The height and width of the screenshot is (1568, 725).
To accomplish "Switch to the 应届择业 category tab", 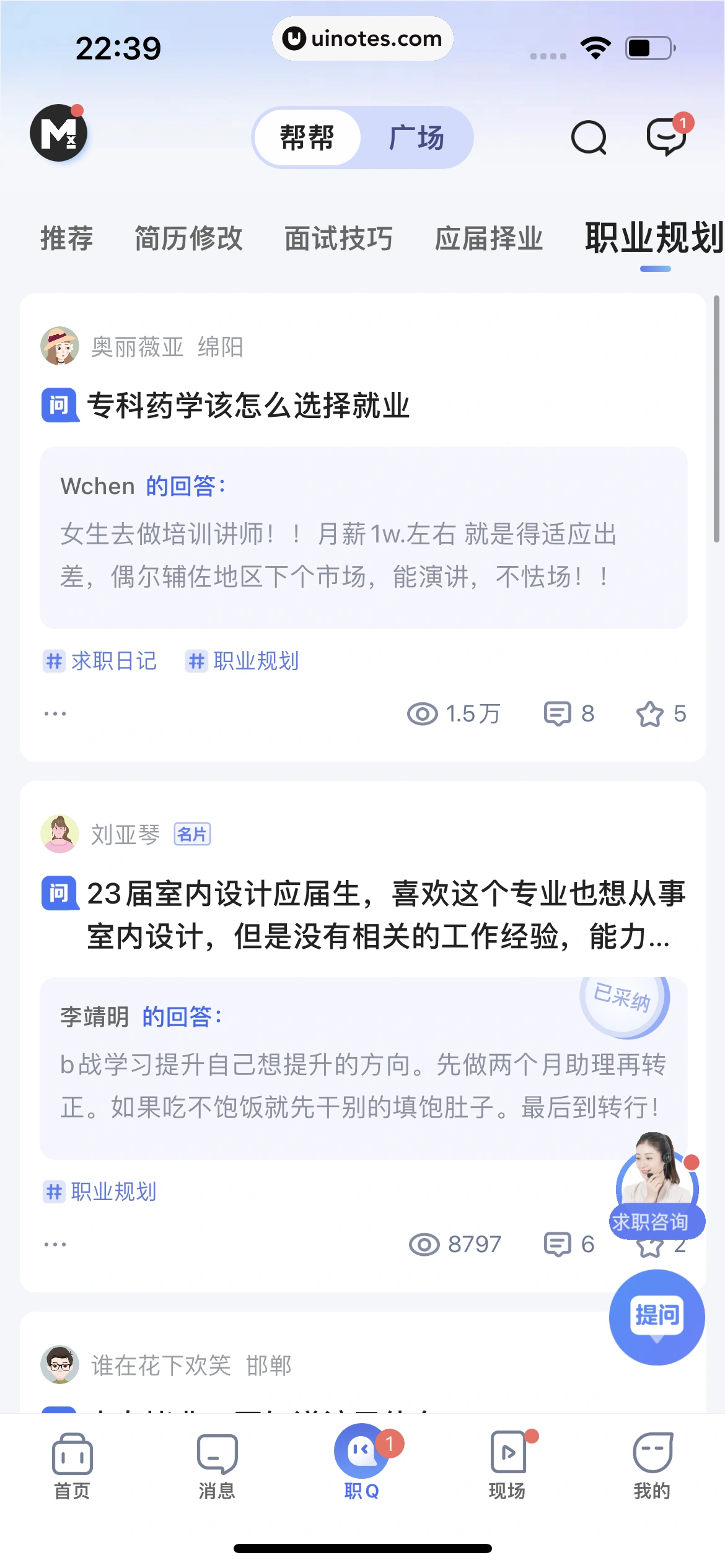I will (488, 238).
